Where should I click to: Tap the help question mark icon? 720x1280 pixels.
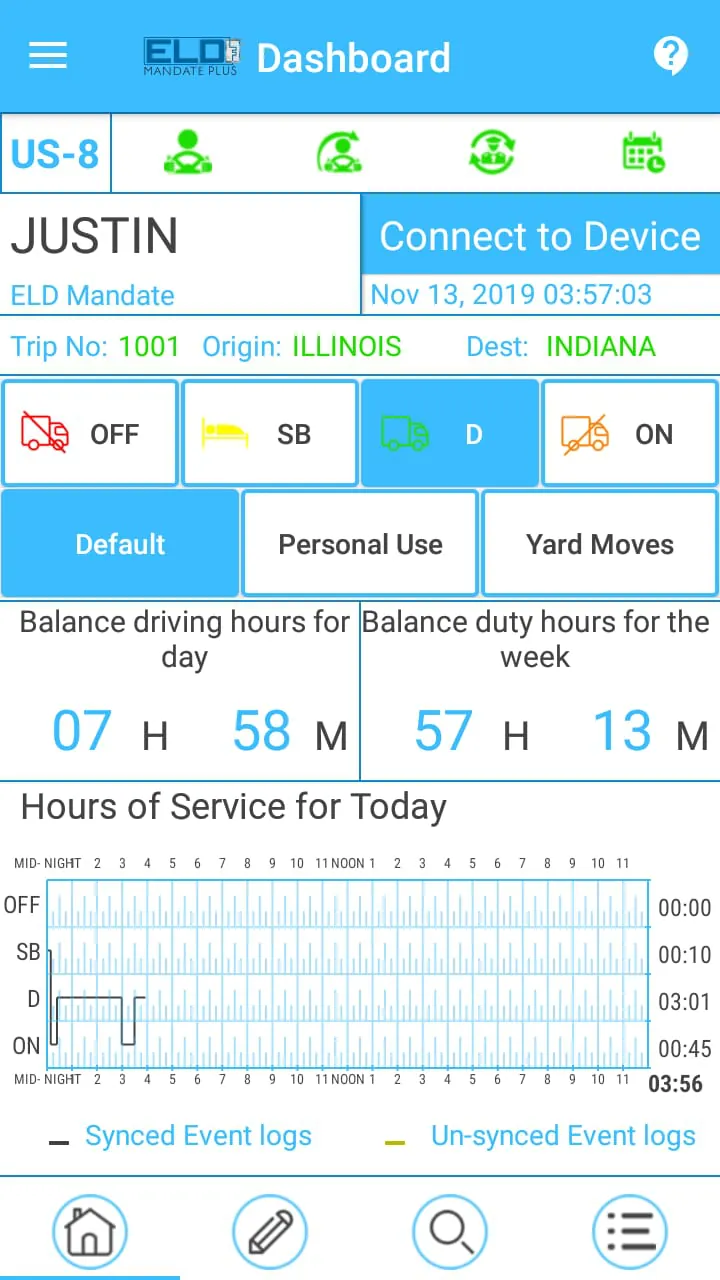pos(671,56)
